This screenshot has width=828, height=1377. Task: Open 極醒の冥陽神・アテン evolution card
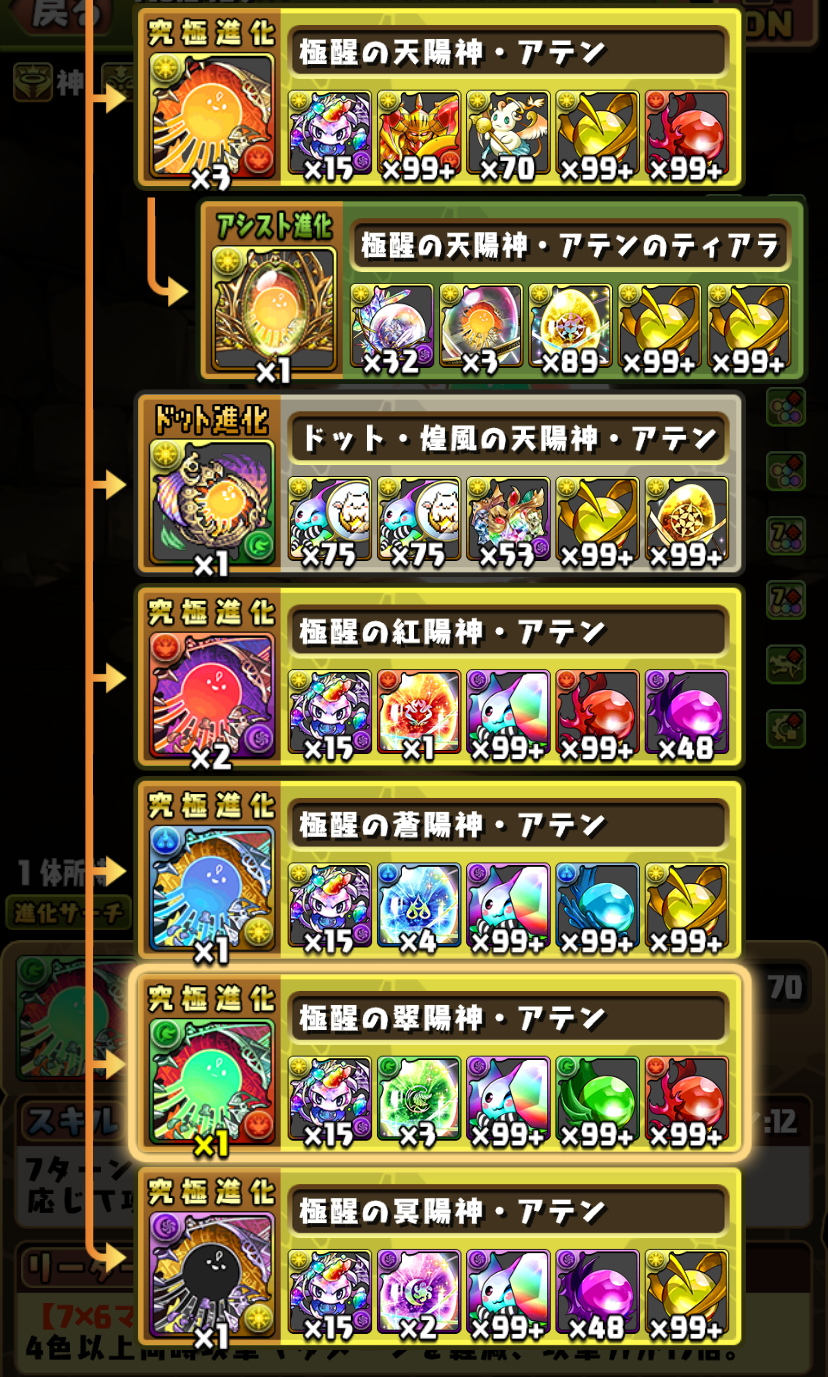pyautogui.click(x=440, y=1257)
